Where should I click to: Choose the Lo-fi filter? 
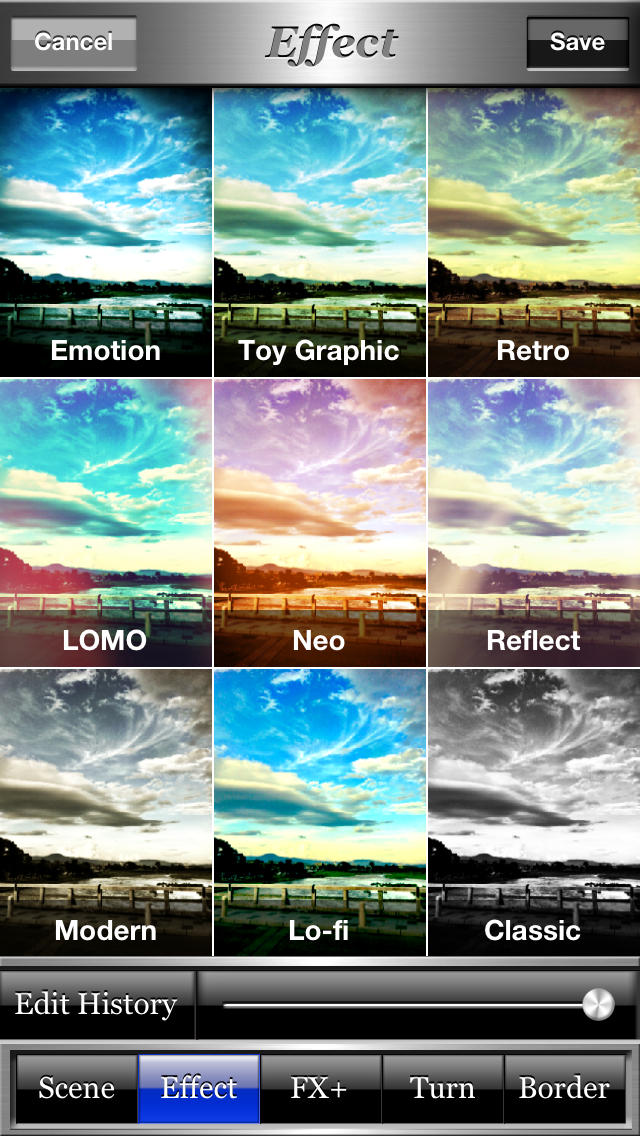click(319, 812)
